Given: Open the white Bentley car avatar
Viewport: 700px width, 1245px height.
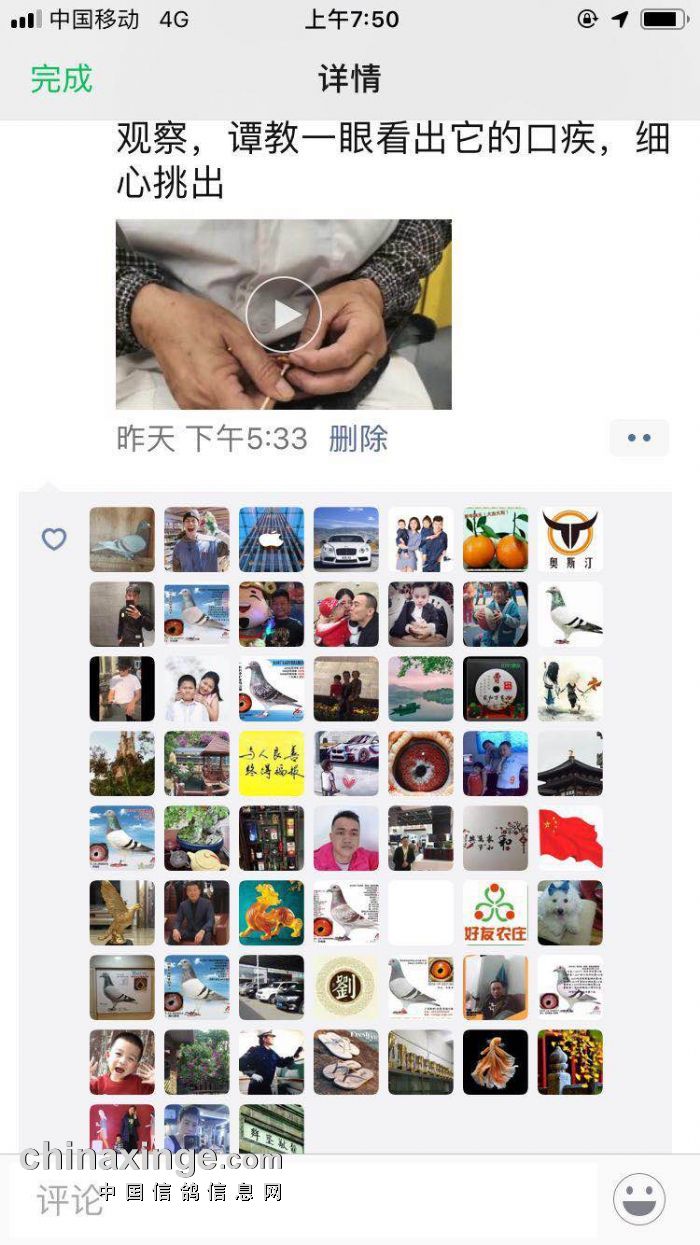Looking at the screenshot, I should point(346,539).
